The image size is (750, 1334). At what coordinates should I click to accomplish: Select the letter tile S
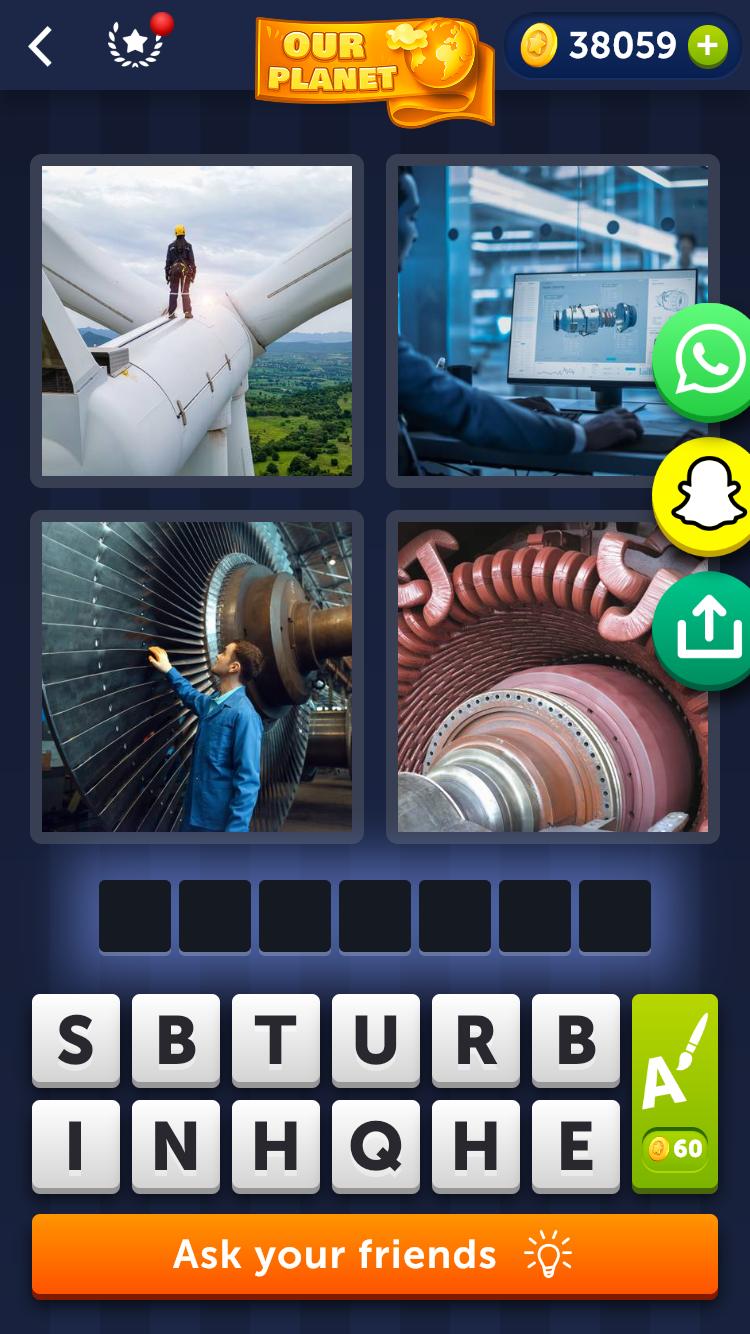click(76, 1040)
